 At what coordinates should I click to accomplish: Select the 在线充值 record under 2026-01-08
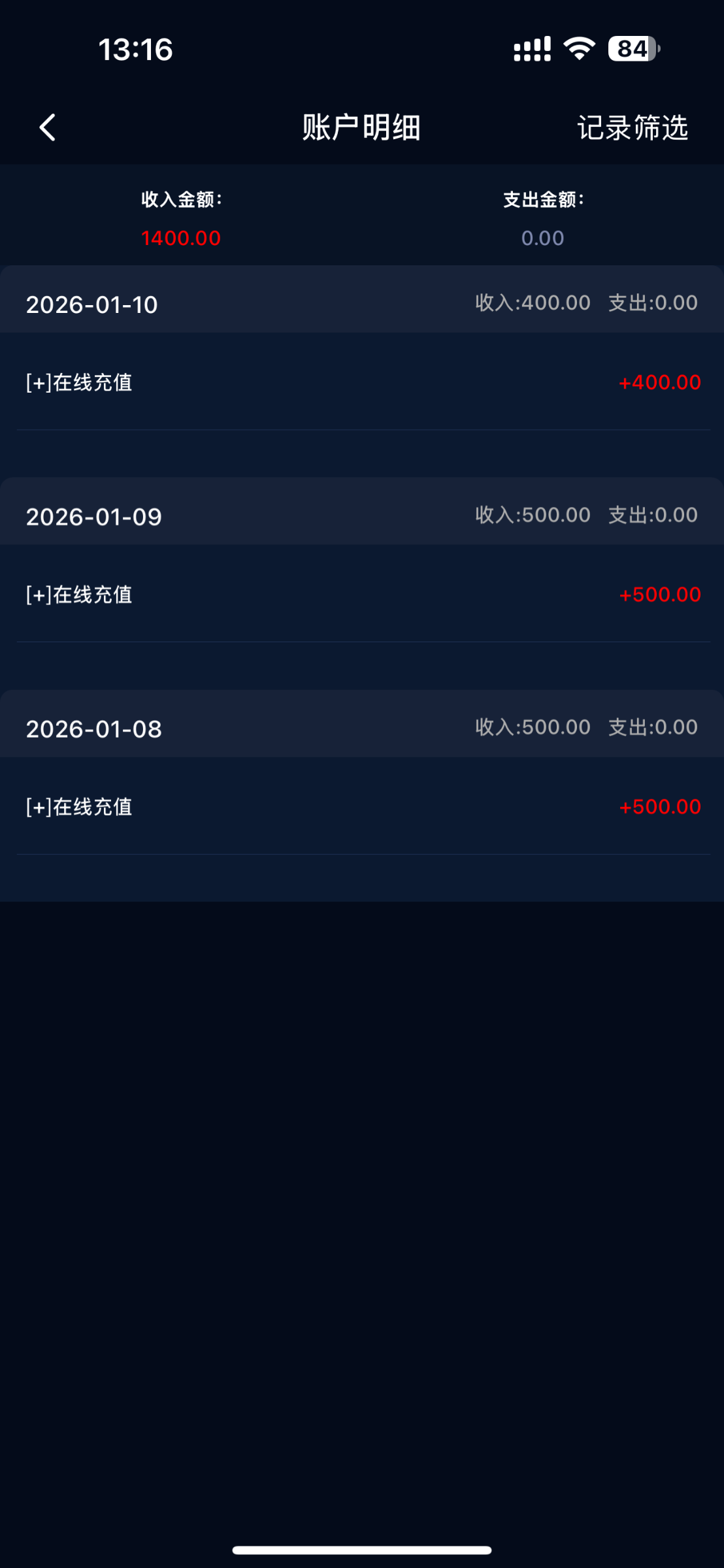[x=362, y=807]
